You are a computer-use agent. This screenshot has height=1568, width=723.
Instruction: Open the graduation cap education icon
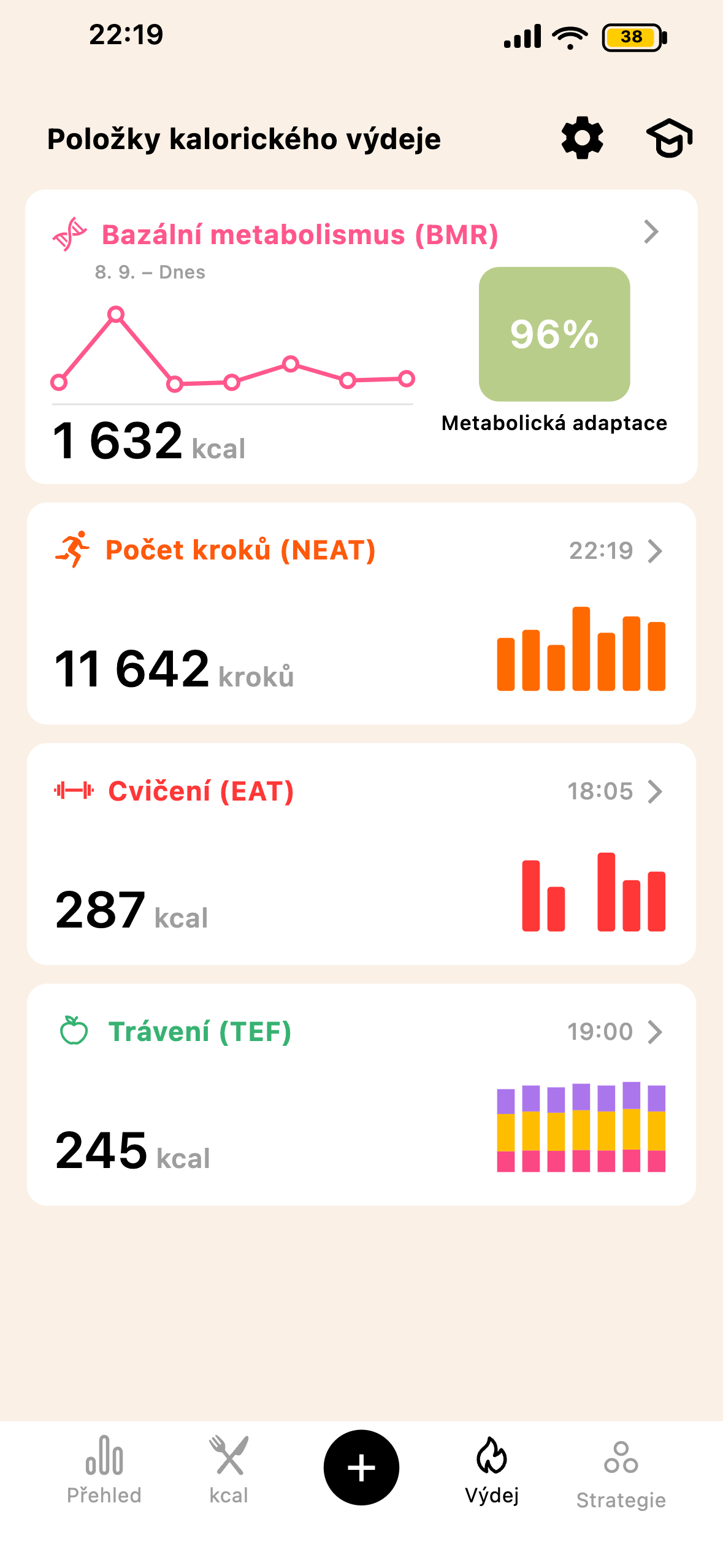(x=670, y=138)
